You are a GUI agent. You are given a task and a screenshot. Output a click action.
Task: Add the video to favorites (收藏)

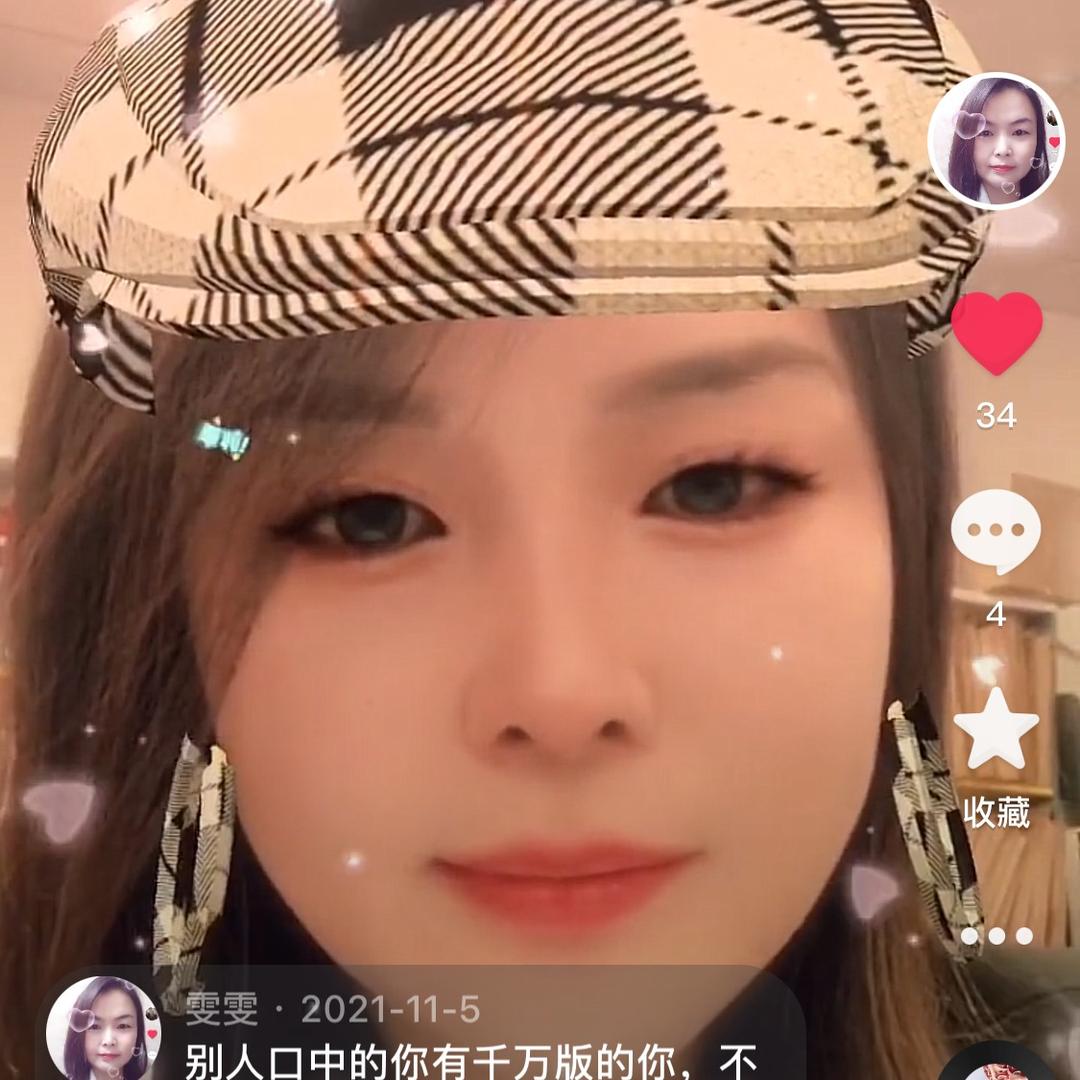tap(996, 728)
